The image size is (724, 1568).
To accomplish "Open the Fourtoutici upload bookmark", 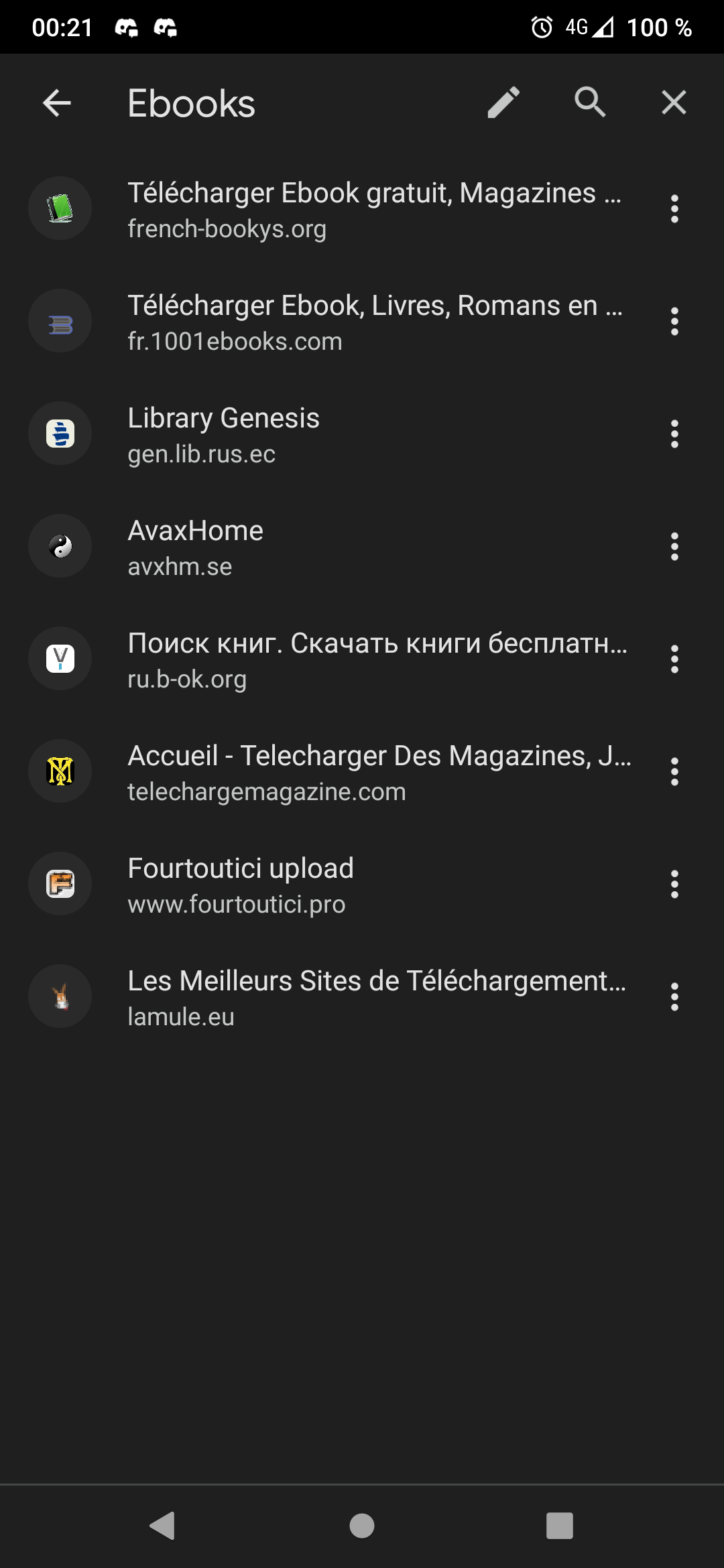I will (x=362, y=885).
